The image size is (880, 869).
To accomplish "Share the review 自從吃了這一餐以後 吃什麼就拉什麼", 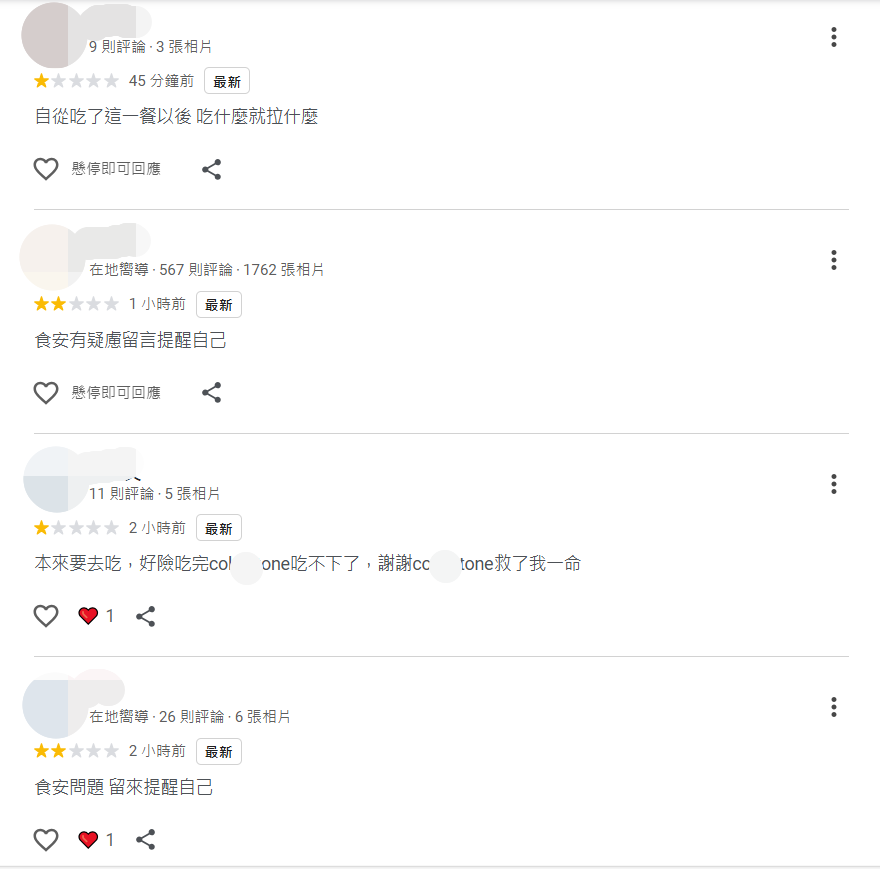I will [211, 169].
